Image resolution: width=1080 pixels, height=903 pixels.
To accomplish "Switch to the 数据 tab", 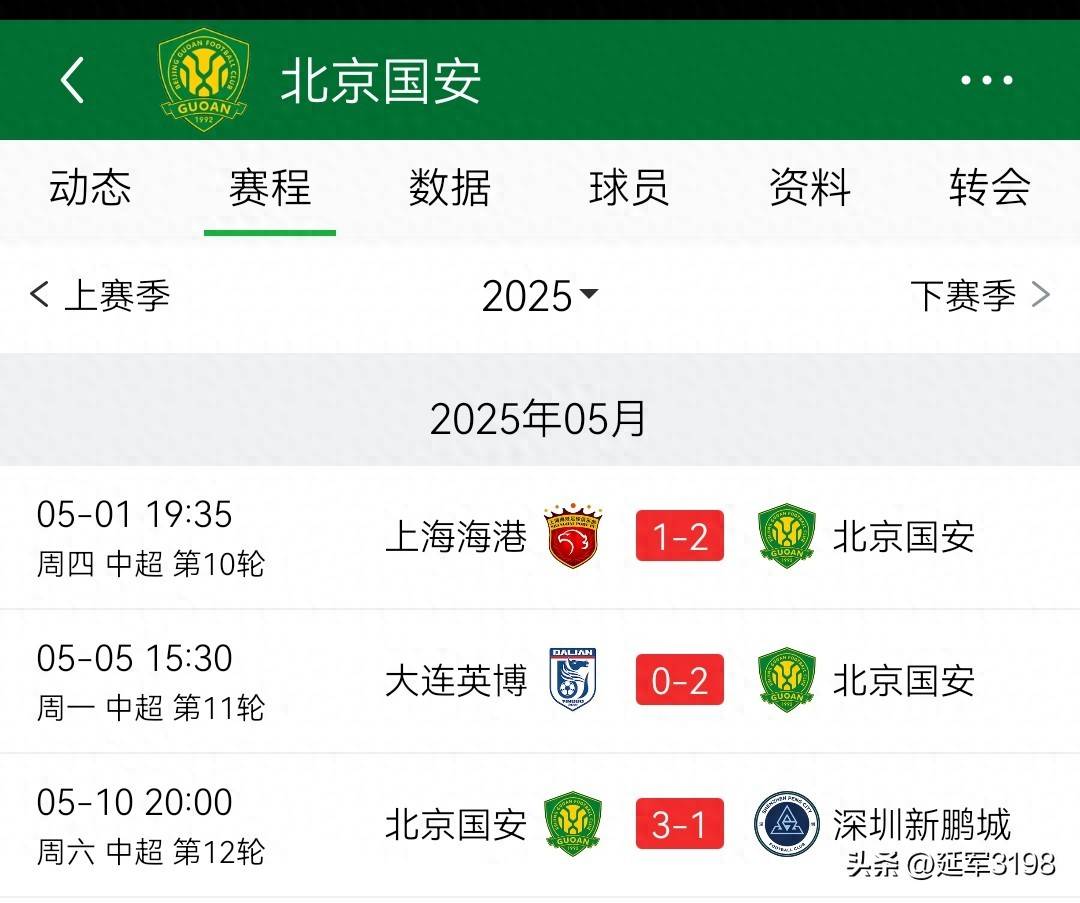I will (x=450, y=188).
